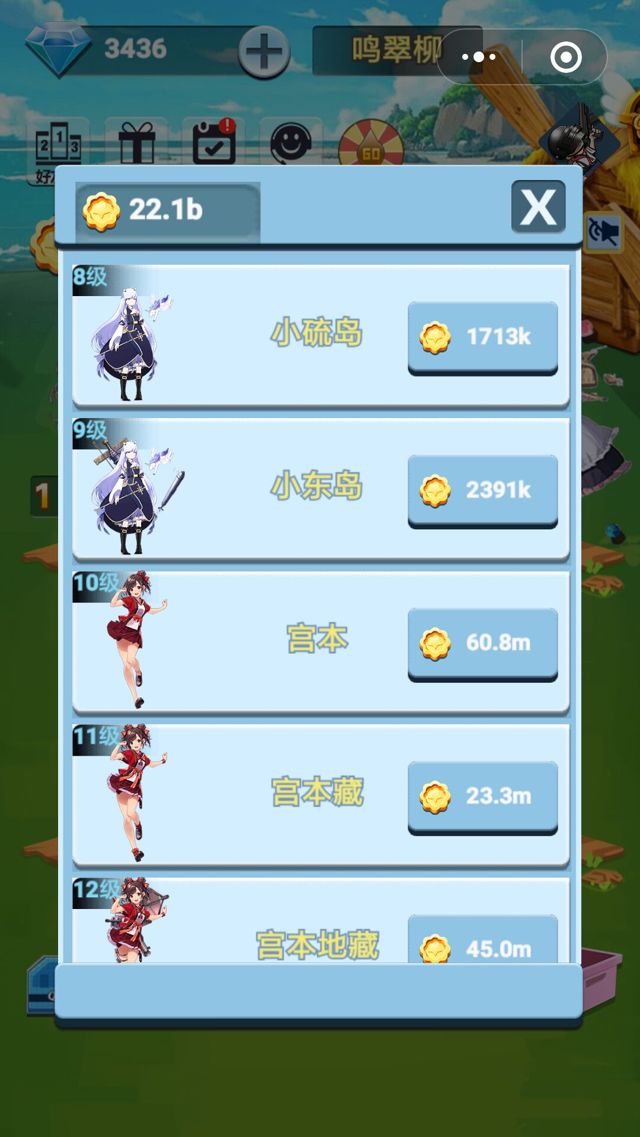Close the mini program via target icon
The width and height of the screenshot is (640, 1137).
[x=566, y=57]
